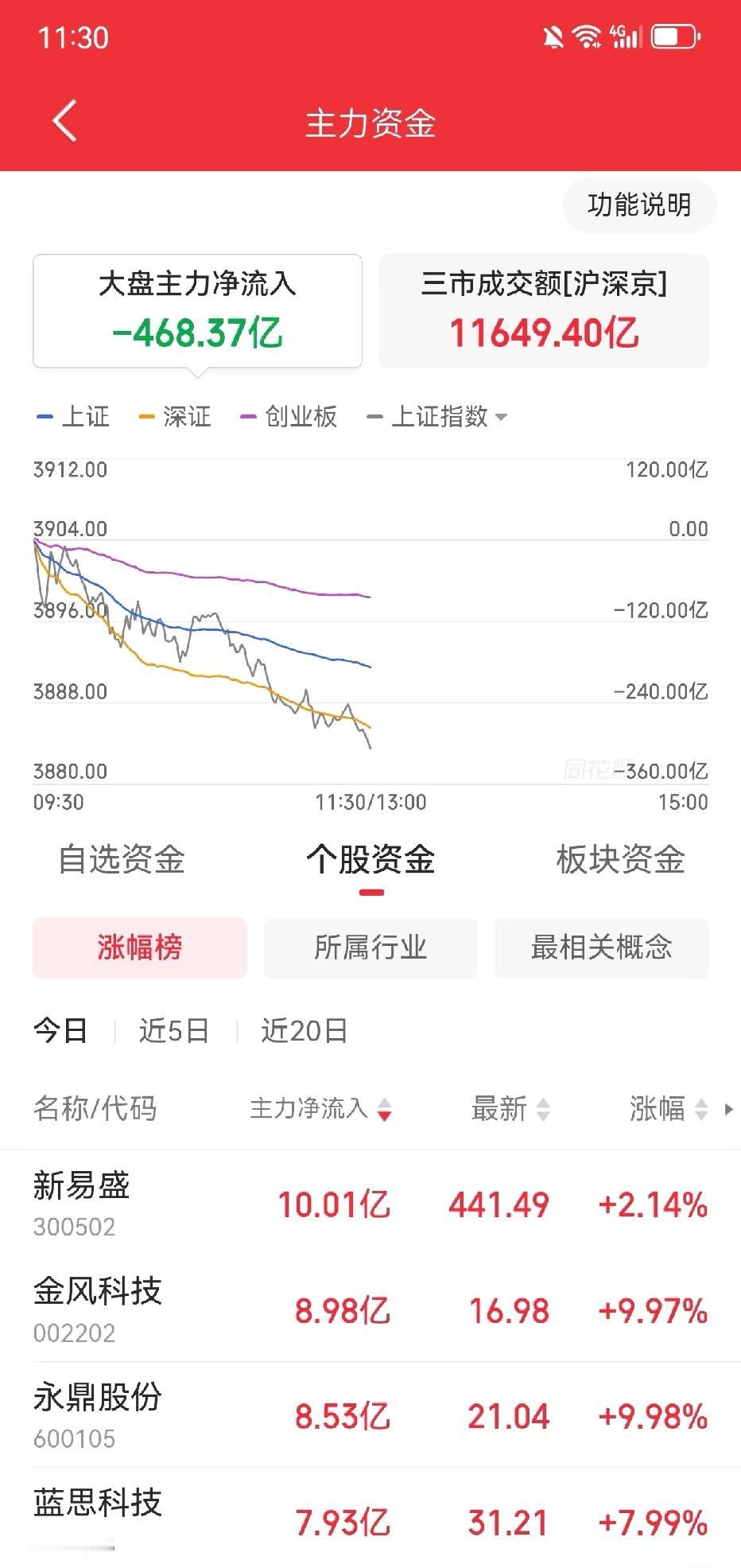Image resolution: width=741 pixels, height=1568 pixels.
Task: Switch to the 自选资金 tab
Action: click(x=121, y=860)
